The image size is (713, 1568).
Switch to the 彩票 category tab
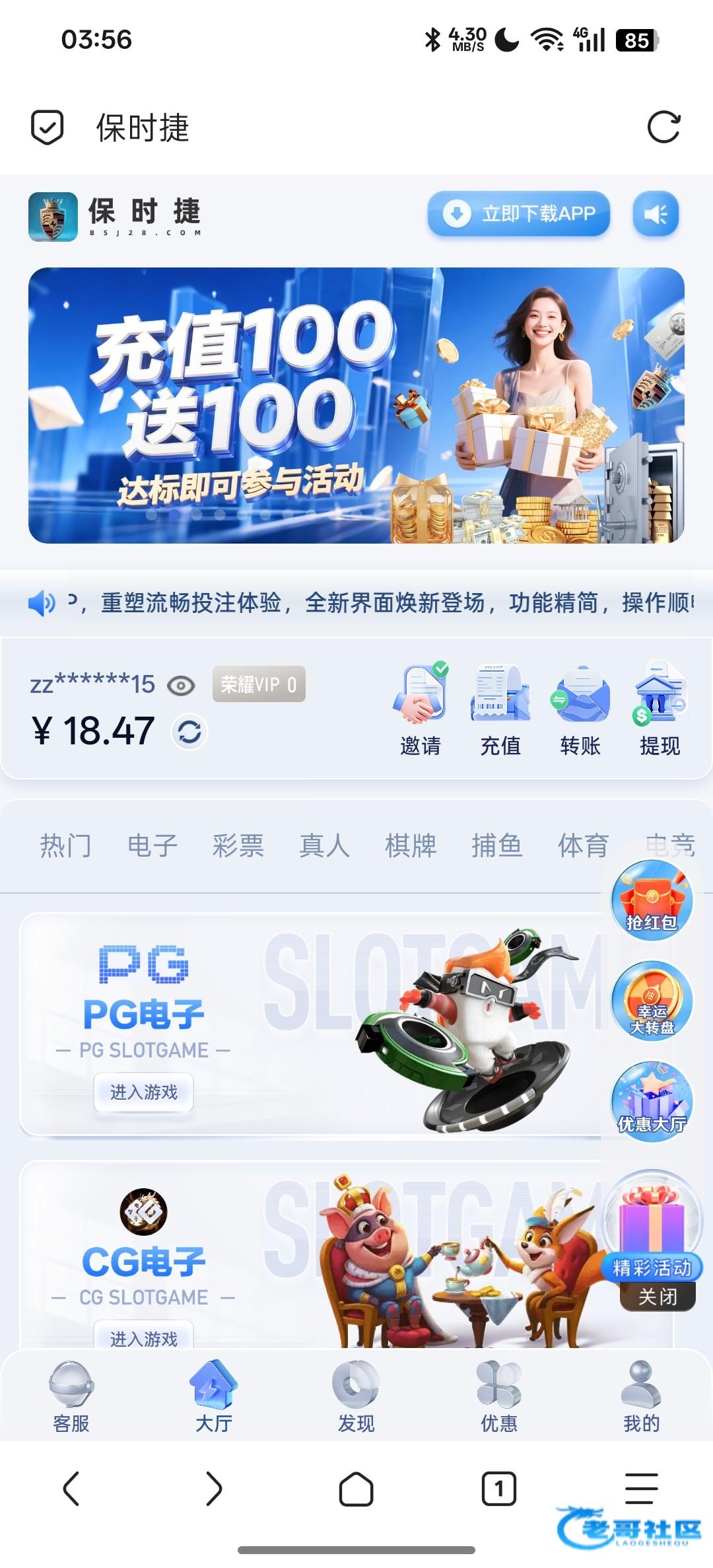[x=238, y=845]
